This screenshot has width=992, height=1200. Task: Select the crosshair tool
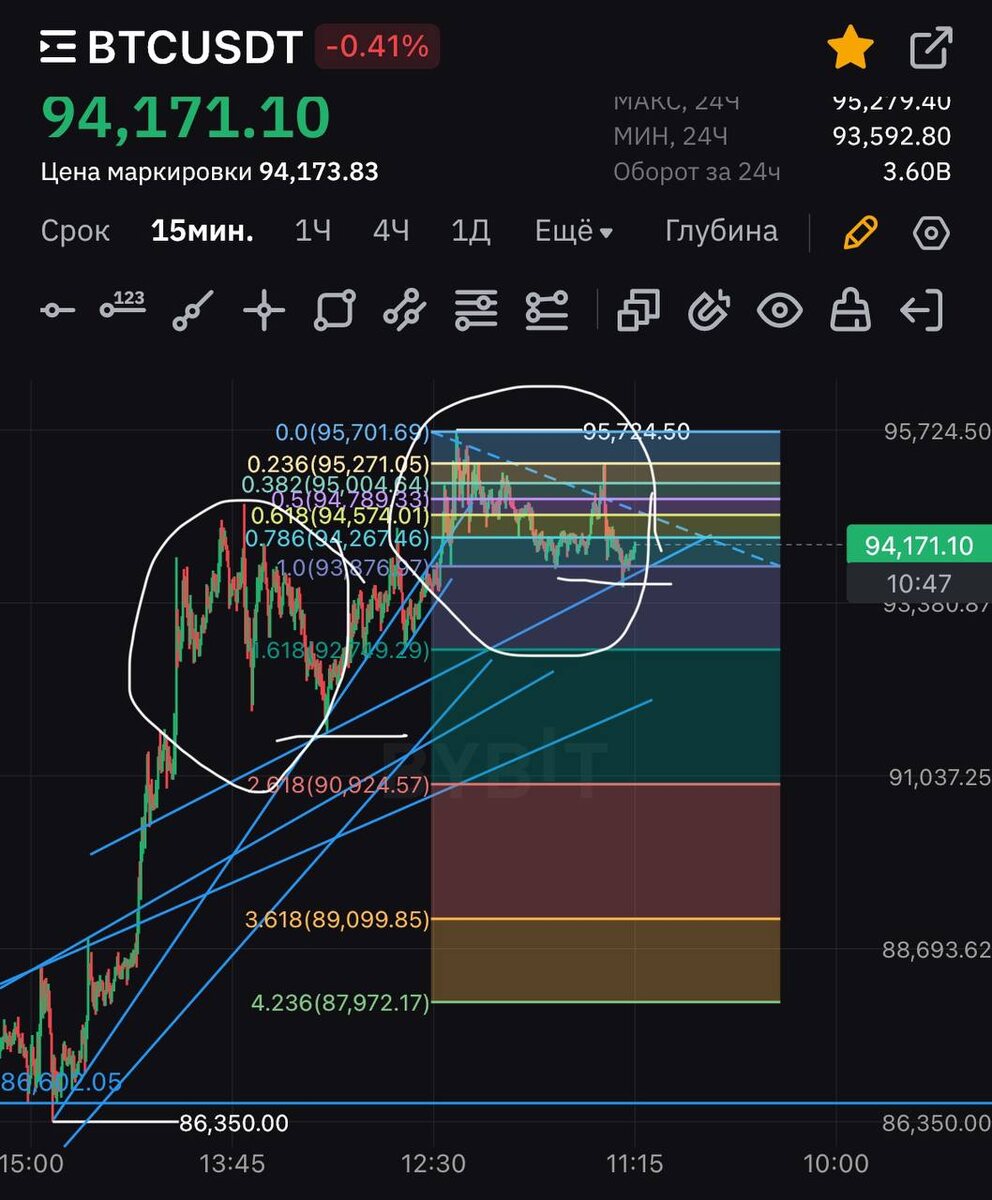tap(264, 311)
